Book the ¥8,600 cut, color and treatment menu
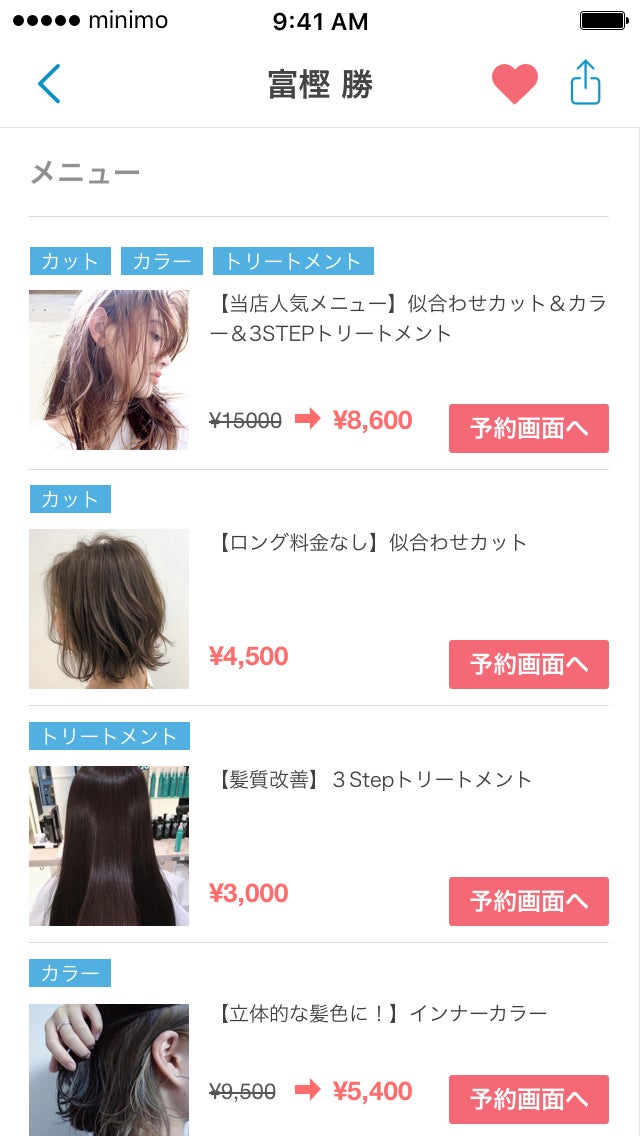The image size is (640, 1136). coord(528,429)
